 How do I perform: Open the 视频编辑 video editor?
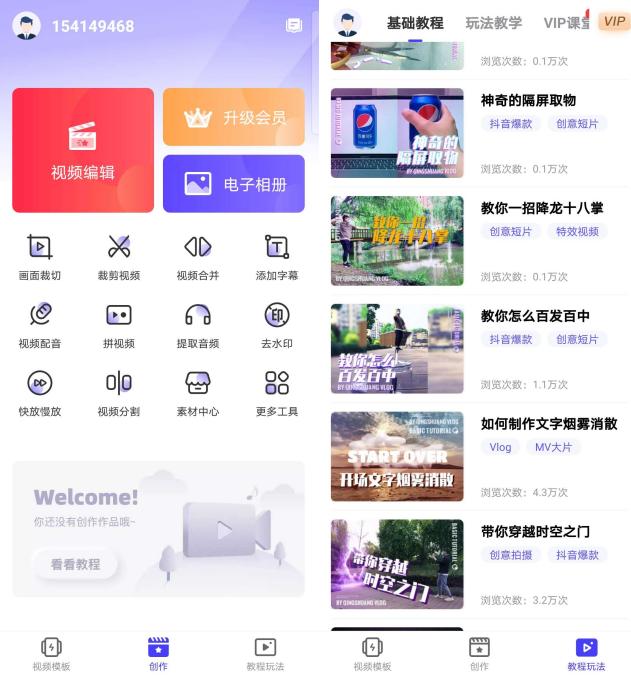[83, 150]
